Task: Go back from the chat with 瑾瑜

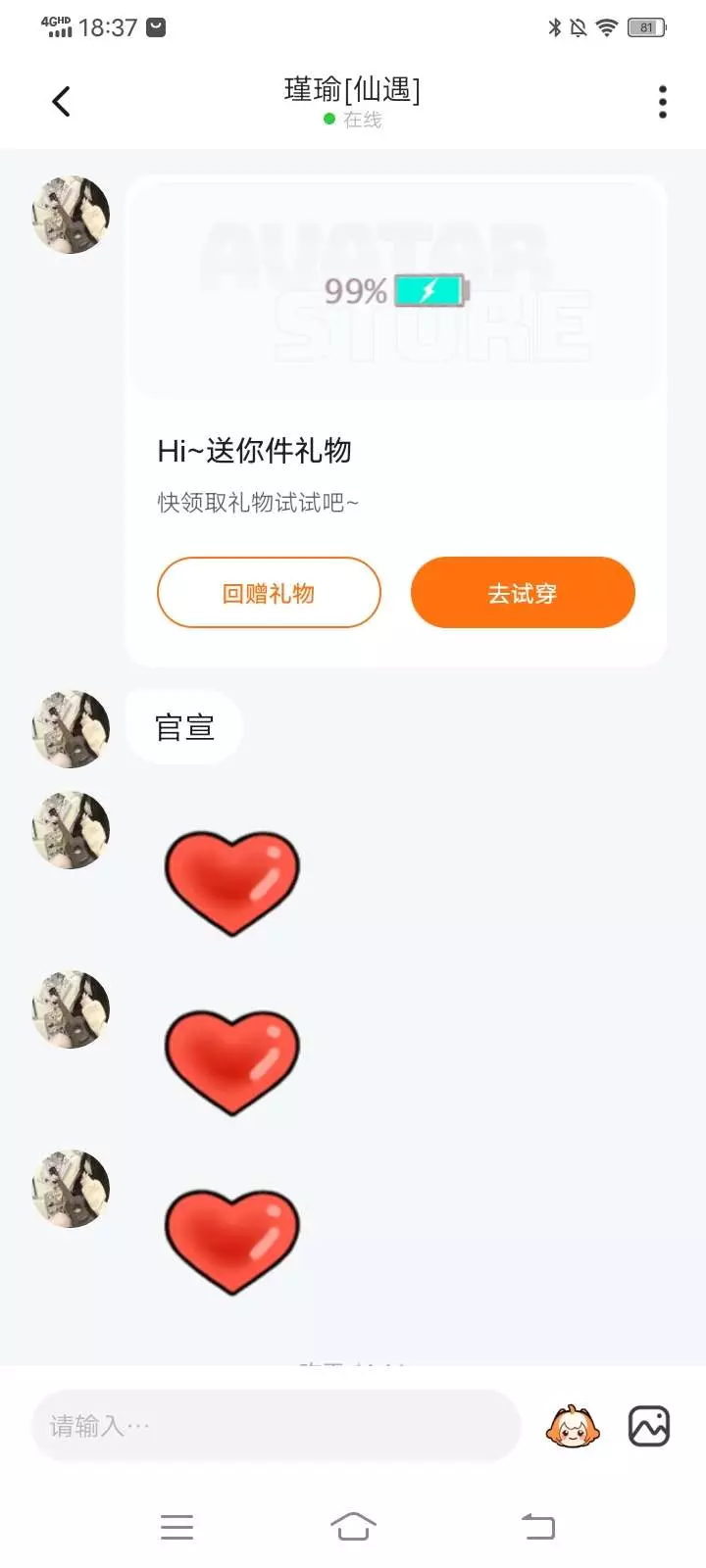Action: tap(61, 101)
